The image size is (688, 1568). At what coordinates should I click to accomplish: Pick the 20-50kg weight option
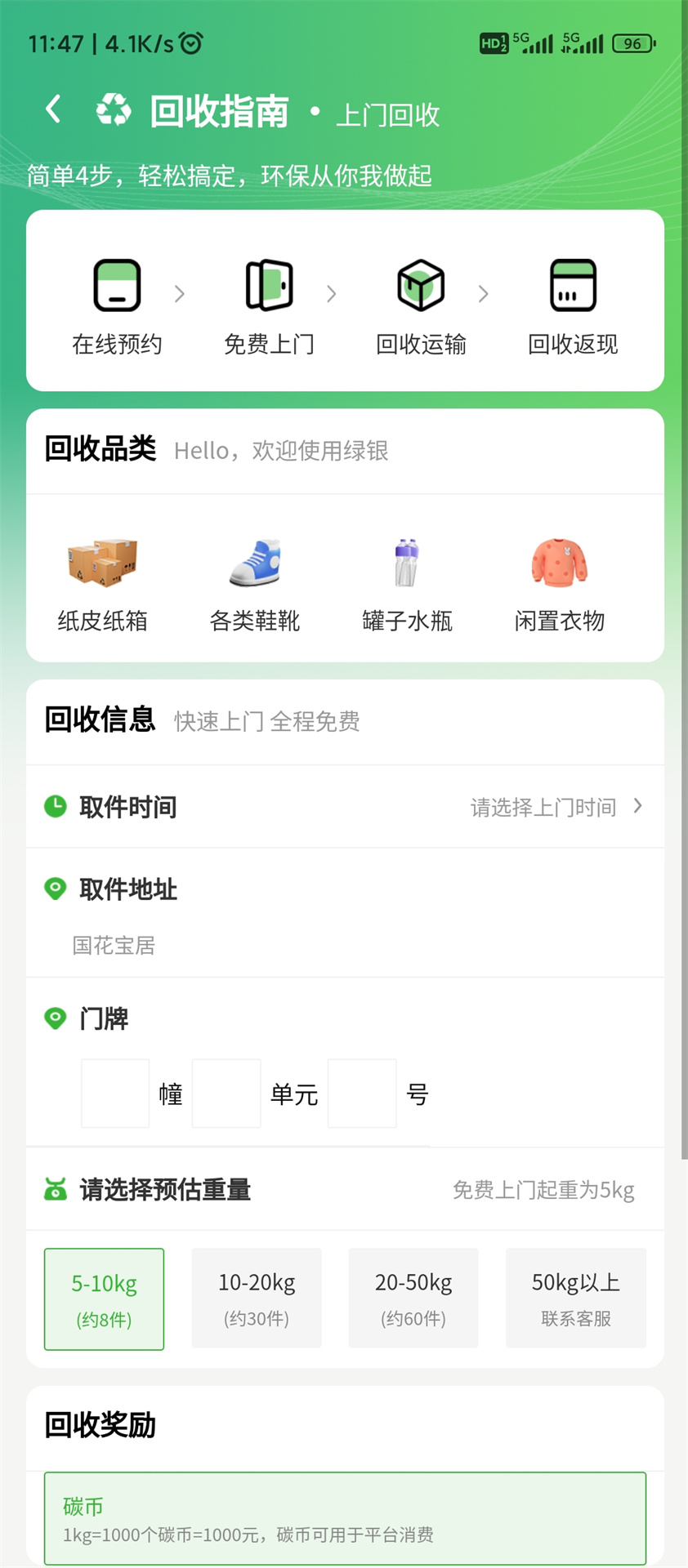tap(413, 1298)
